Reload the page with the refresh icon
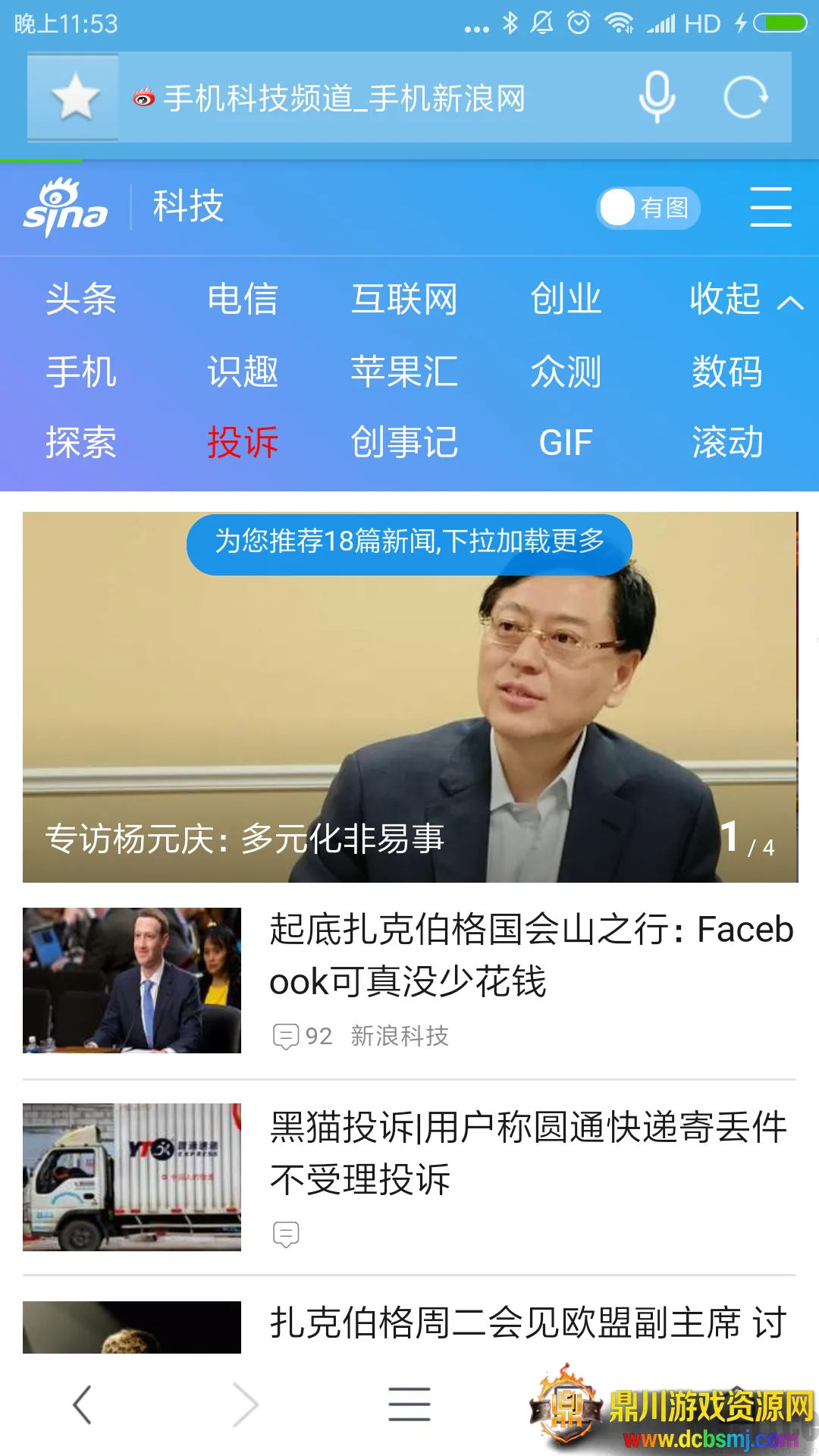 745,97
